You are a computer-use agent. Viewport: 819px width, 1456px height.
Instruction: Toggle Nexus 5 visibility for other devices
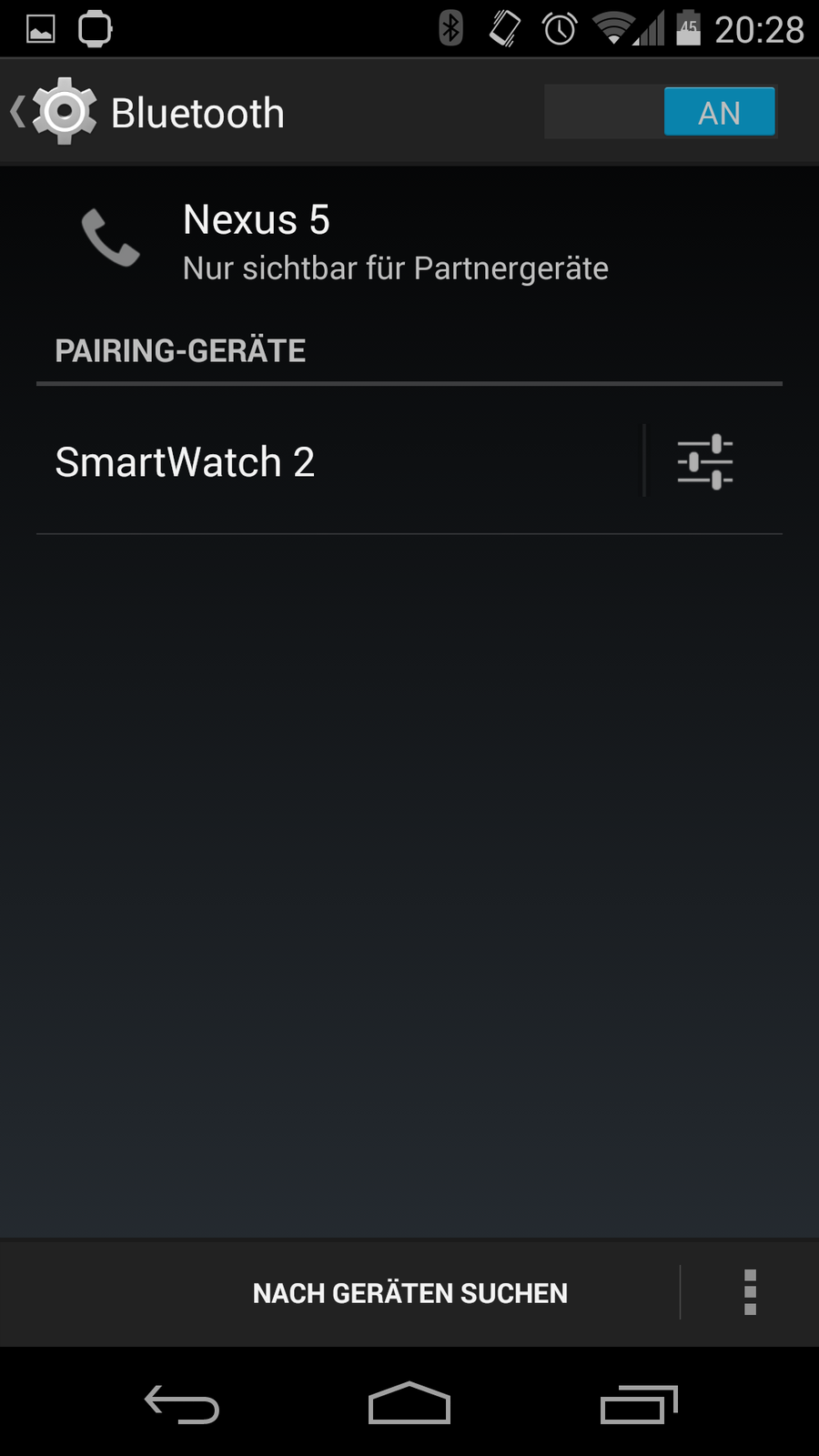tap(395, 242)
